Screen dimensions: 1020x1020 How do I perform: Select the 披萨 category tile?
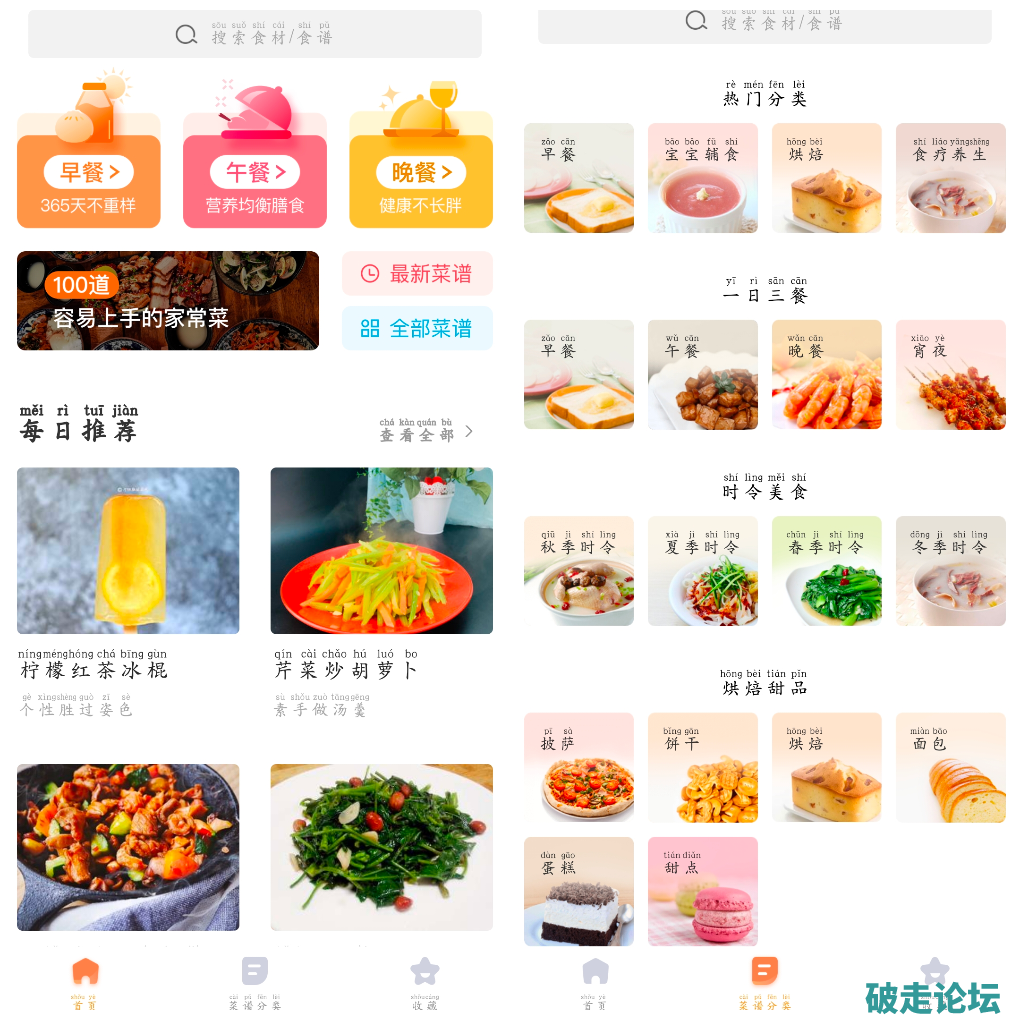[x=578, y=768]
